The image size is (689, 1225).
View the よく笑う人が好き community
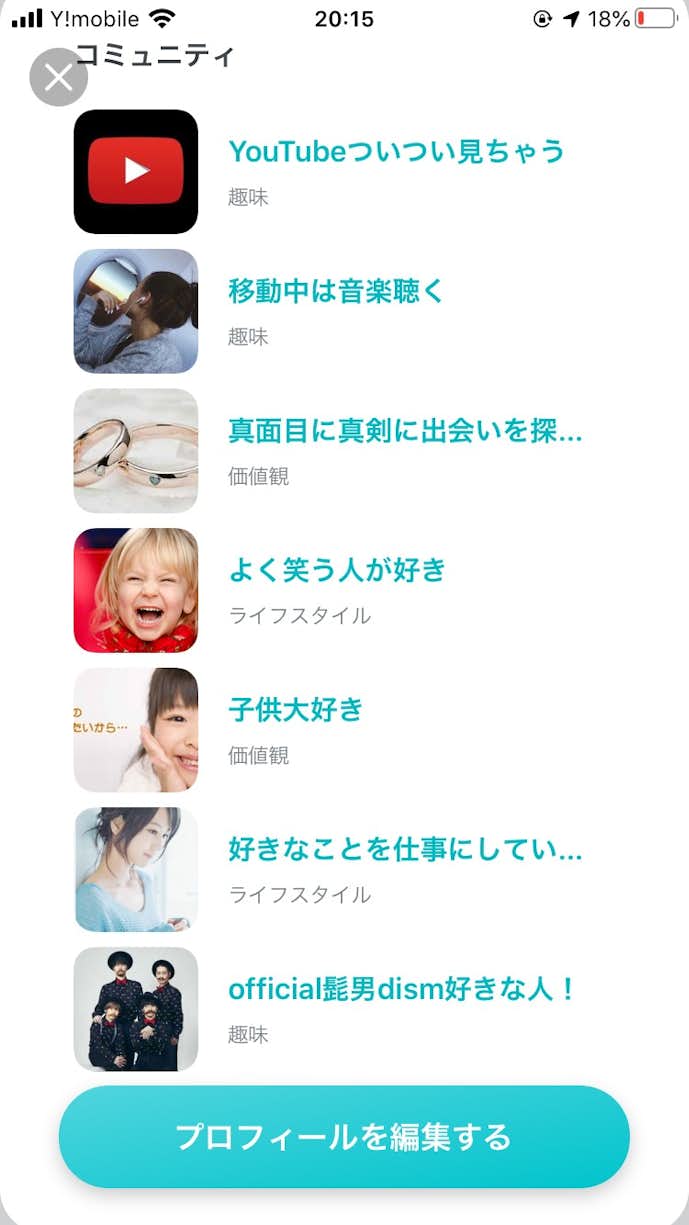pyautogui.click(x=337, y=570)
